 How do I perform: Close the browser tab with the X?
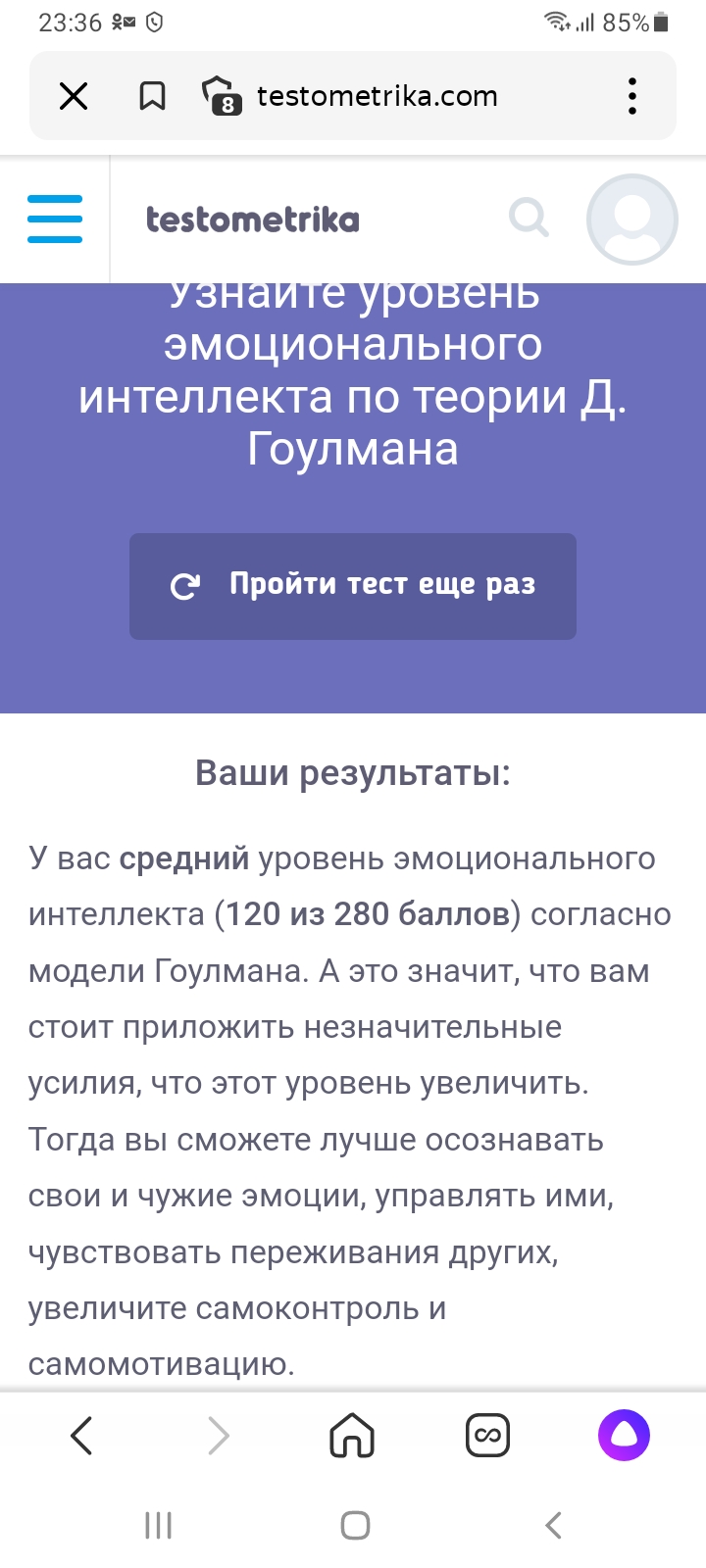74,96
